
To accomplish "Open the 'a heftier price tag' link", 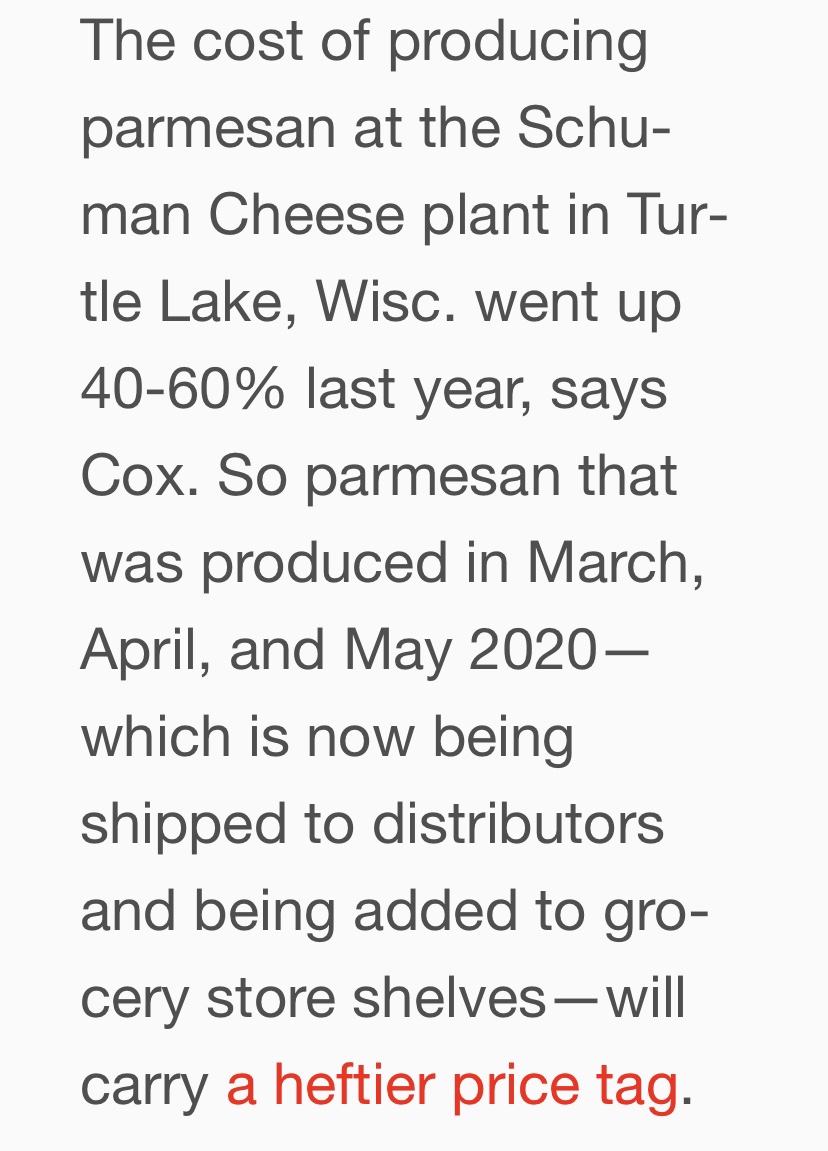I will point(452,1084).
